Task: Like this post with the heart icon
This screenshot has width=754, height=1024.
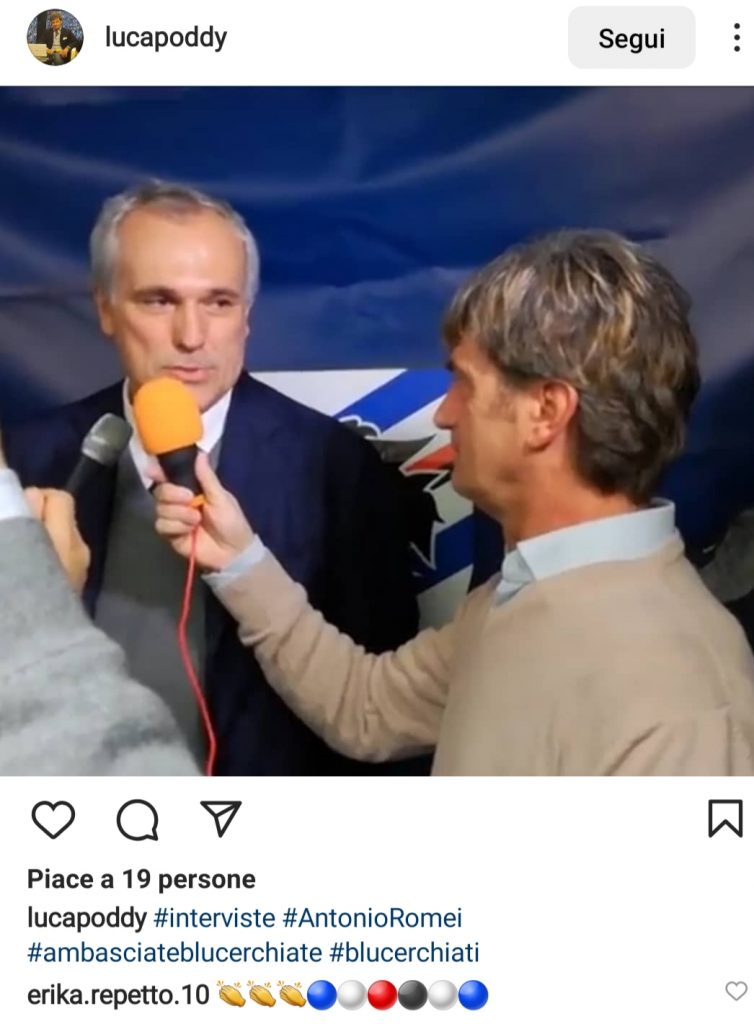Action: (53, 820)
